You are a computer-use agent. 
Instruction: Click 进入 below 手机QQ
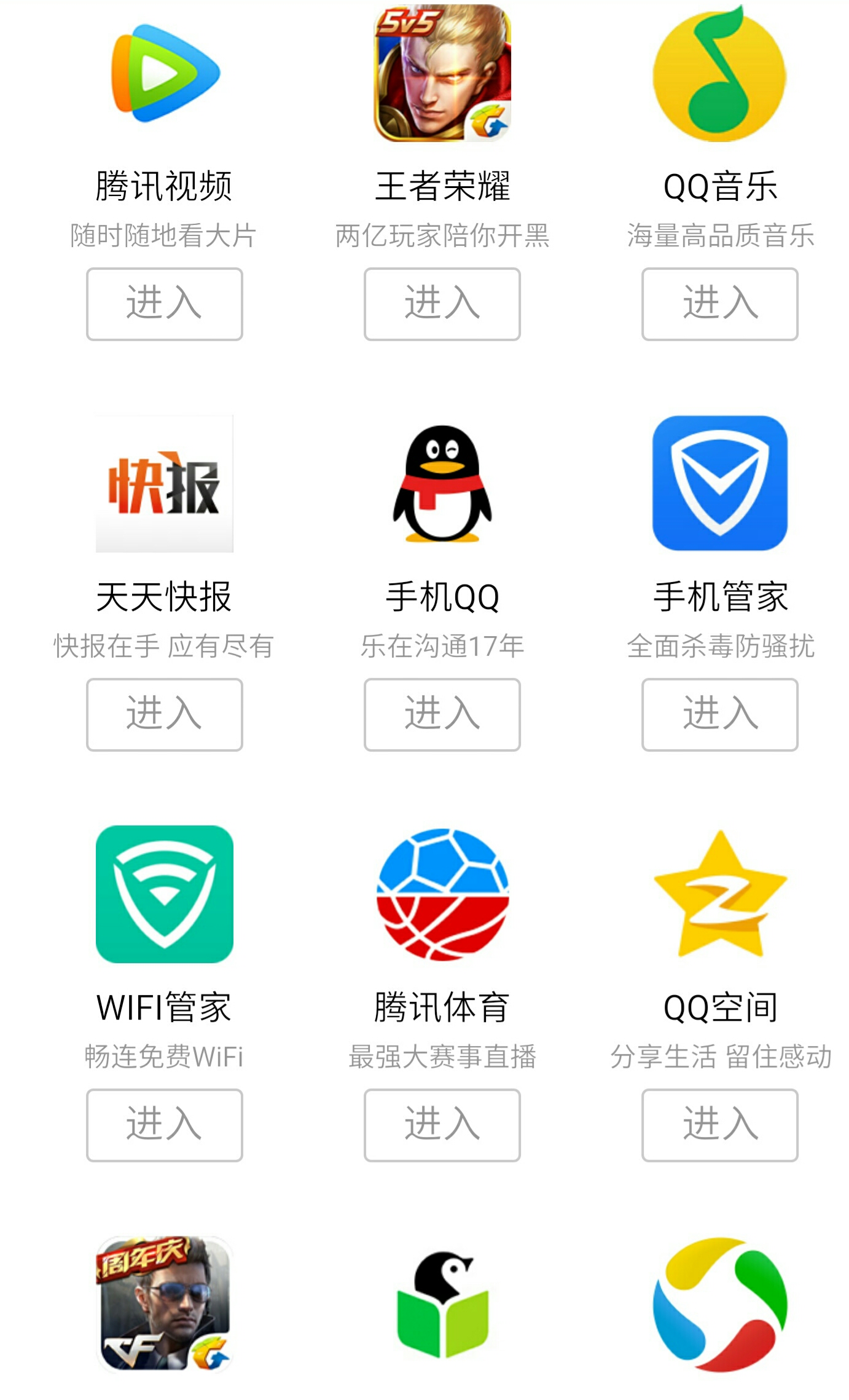441,715
